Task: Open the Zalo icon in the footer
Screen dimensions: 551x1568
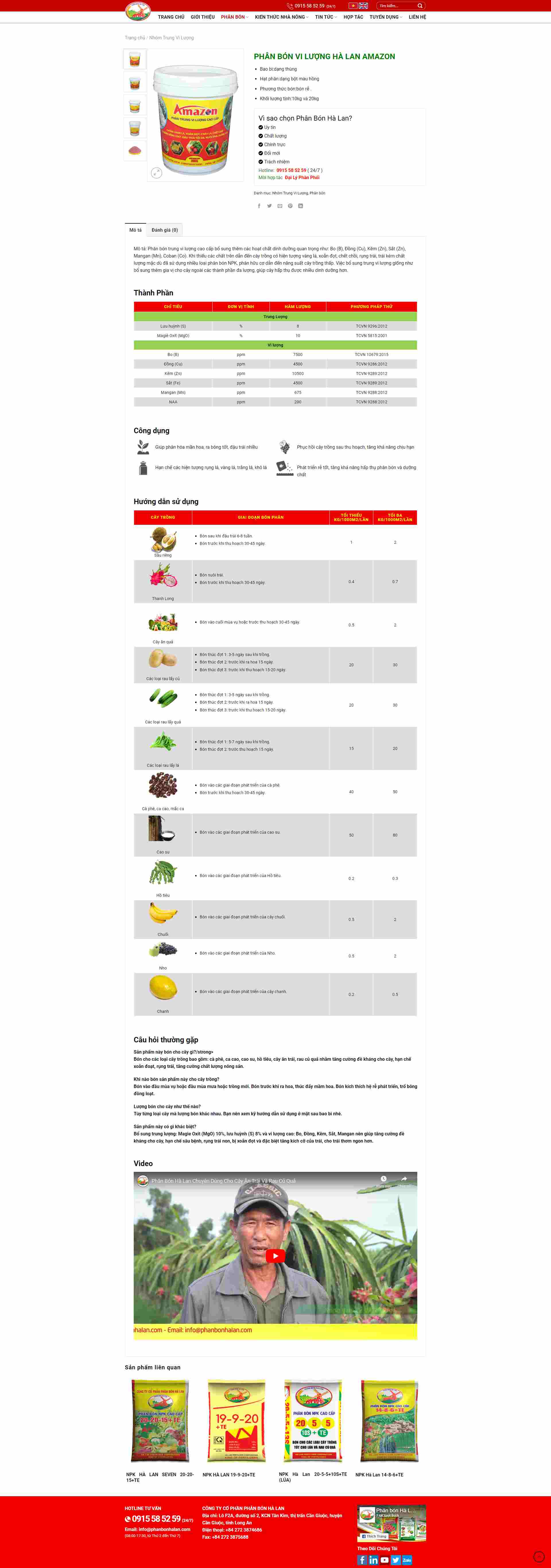Action: 407,1559
